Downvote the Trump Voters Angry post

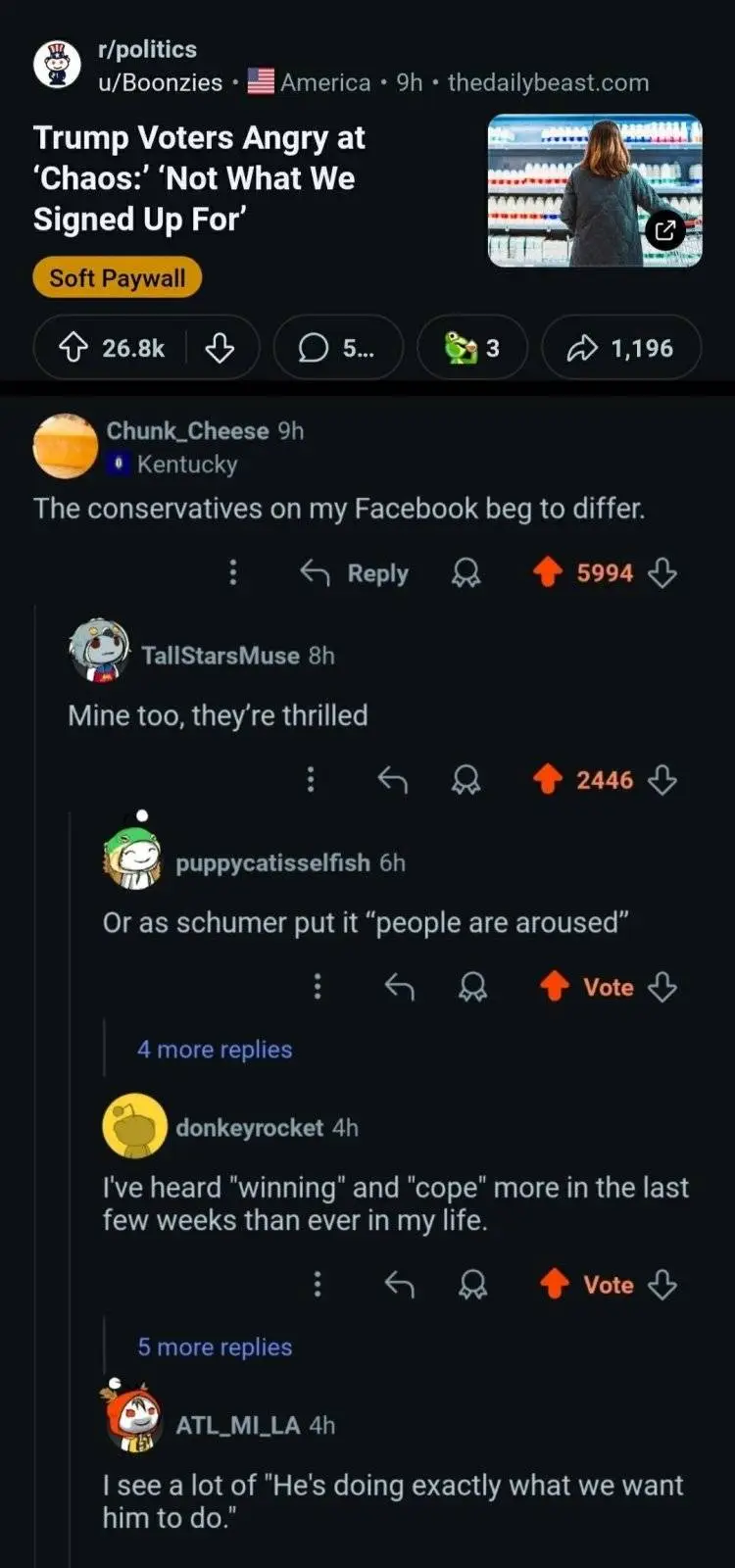tap(220, 348)
